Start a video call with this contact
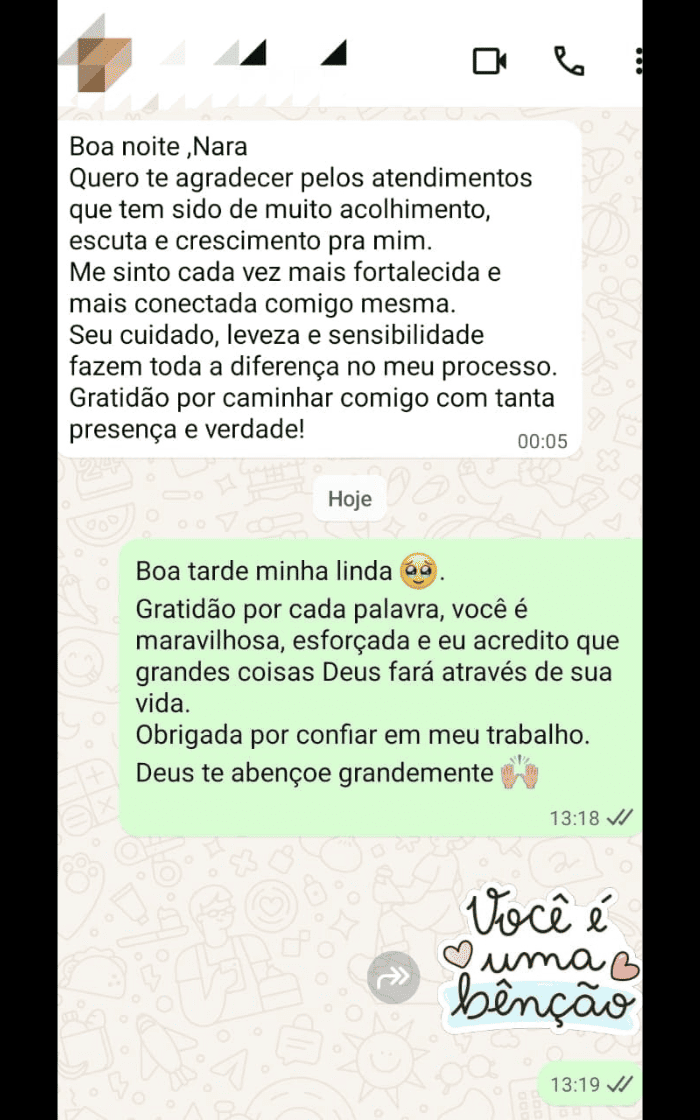This screenshot has height=1120, width=700. (489, 61)
